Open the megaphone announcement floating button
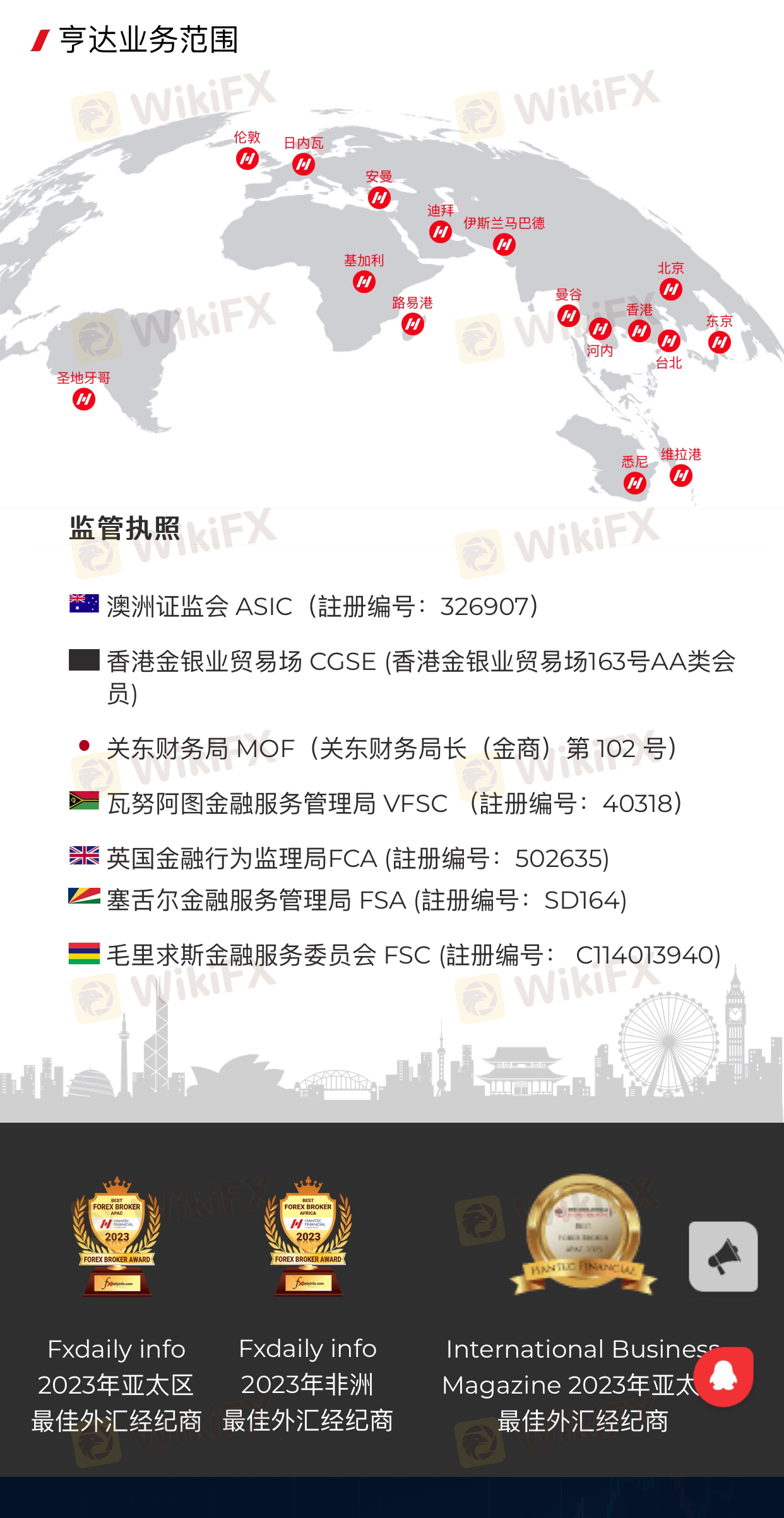Screen dimensions: 784x1518 point(723,1256)
